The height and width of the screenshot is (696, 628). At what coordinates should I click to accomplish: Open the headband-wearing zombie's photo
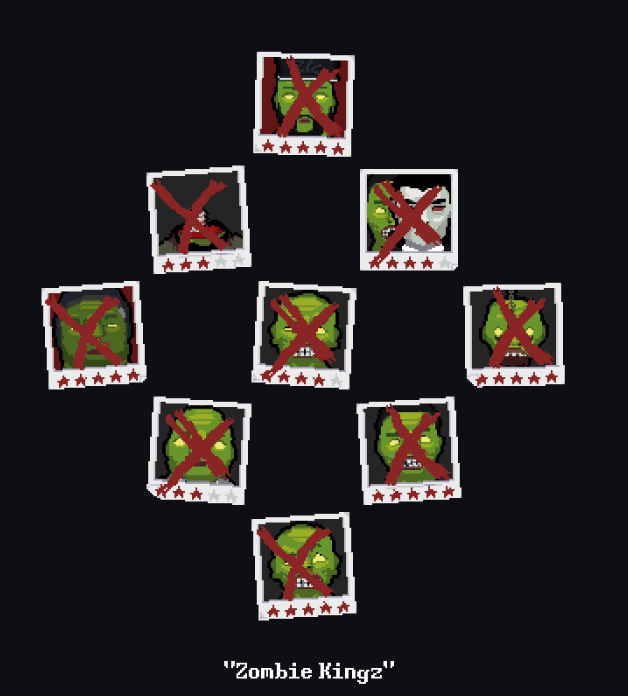pos(303,98)
